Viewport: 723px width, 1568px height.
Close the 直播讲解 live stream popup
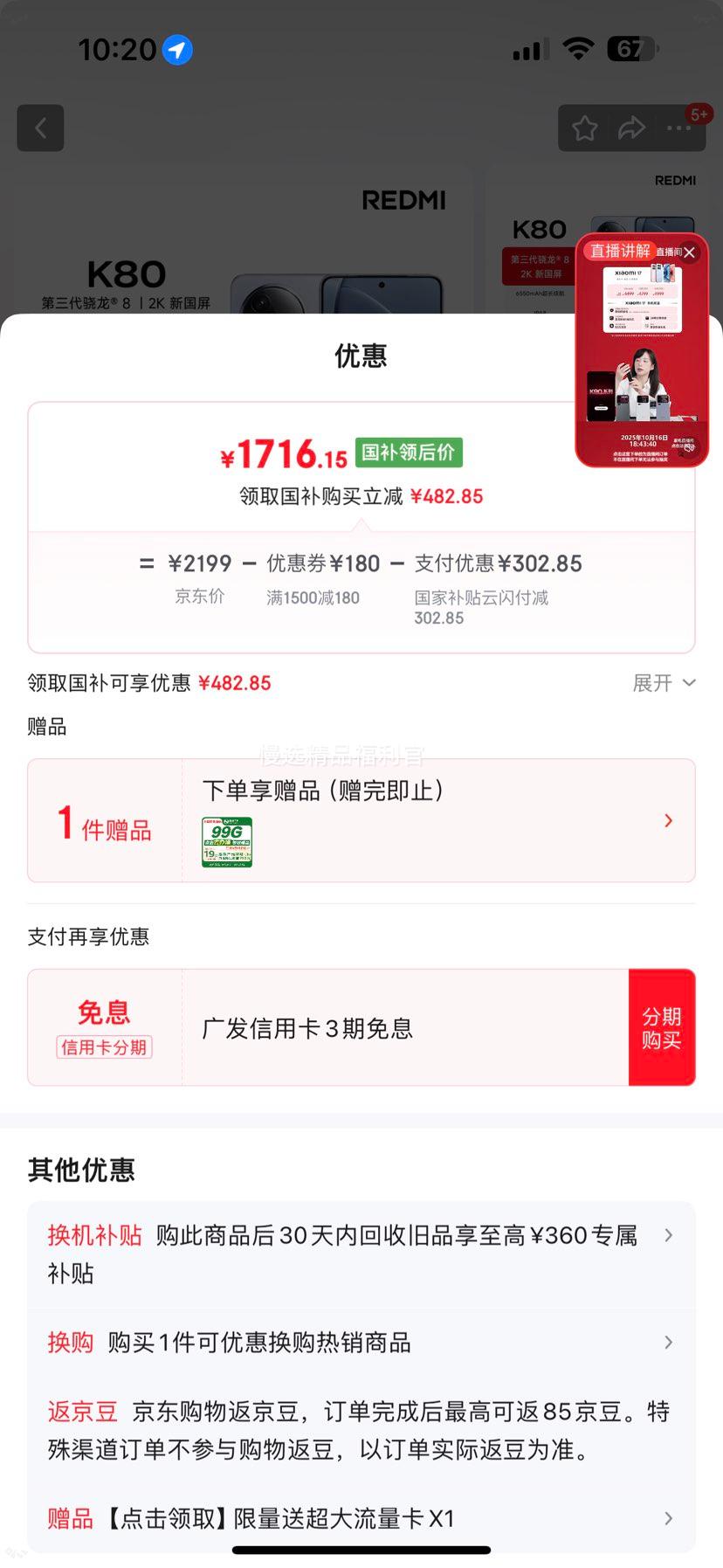[x=689, y=252]
